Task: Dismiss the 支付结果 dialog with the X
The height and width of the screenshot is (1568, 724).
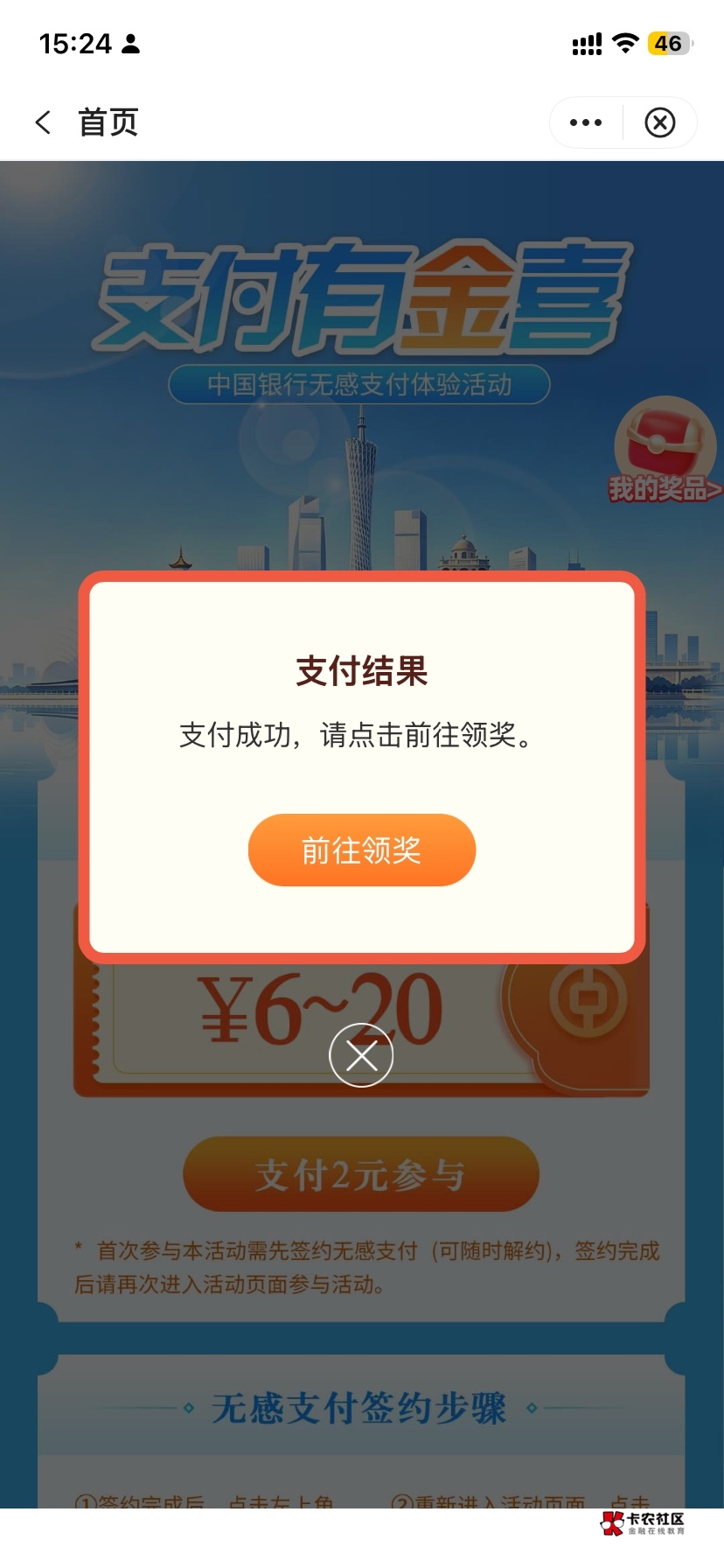Action: 361,1055
